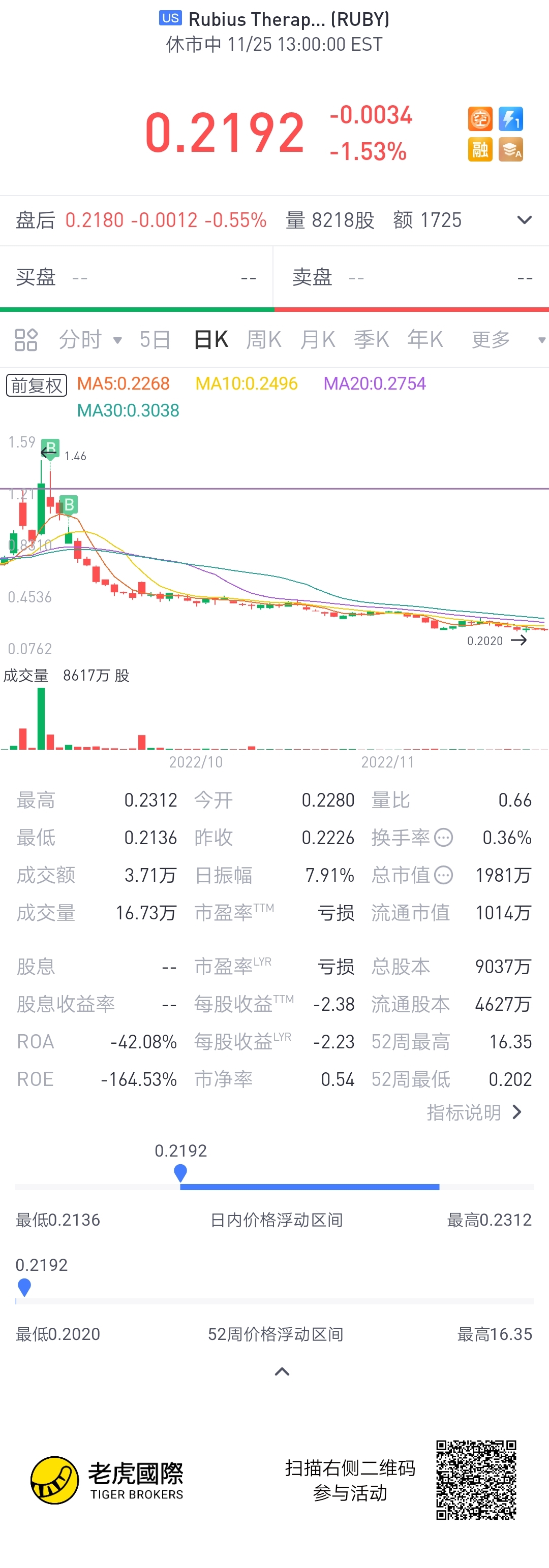
Task: Tap the orange 空 short-selling badge
Action: [480, 119]
